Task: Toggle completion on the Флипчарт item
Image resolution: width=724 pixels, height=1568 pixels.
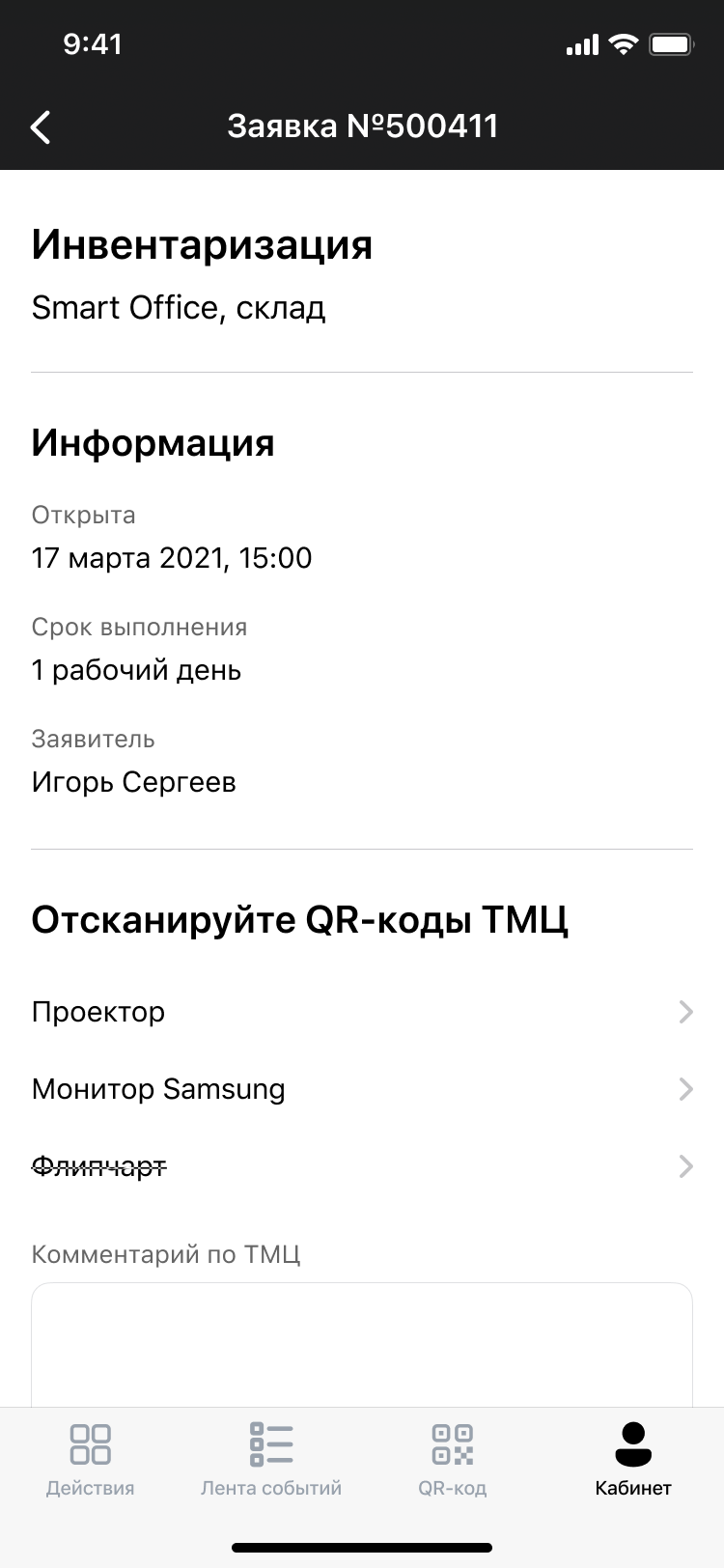Action: click(98, 1166)
